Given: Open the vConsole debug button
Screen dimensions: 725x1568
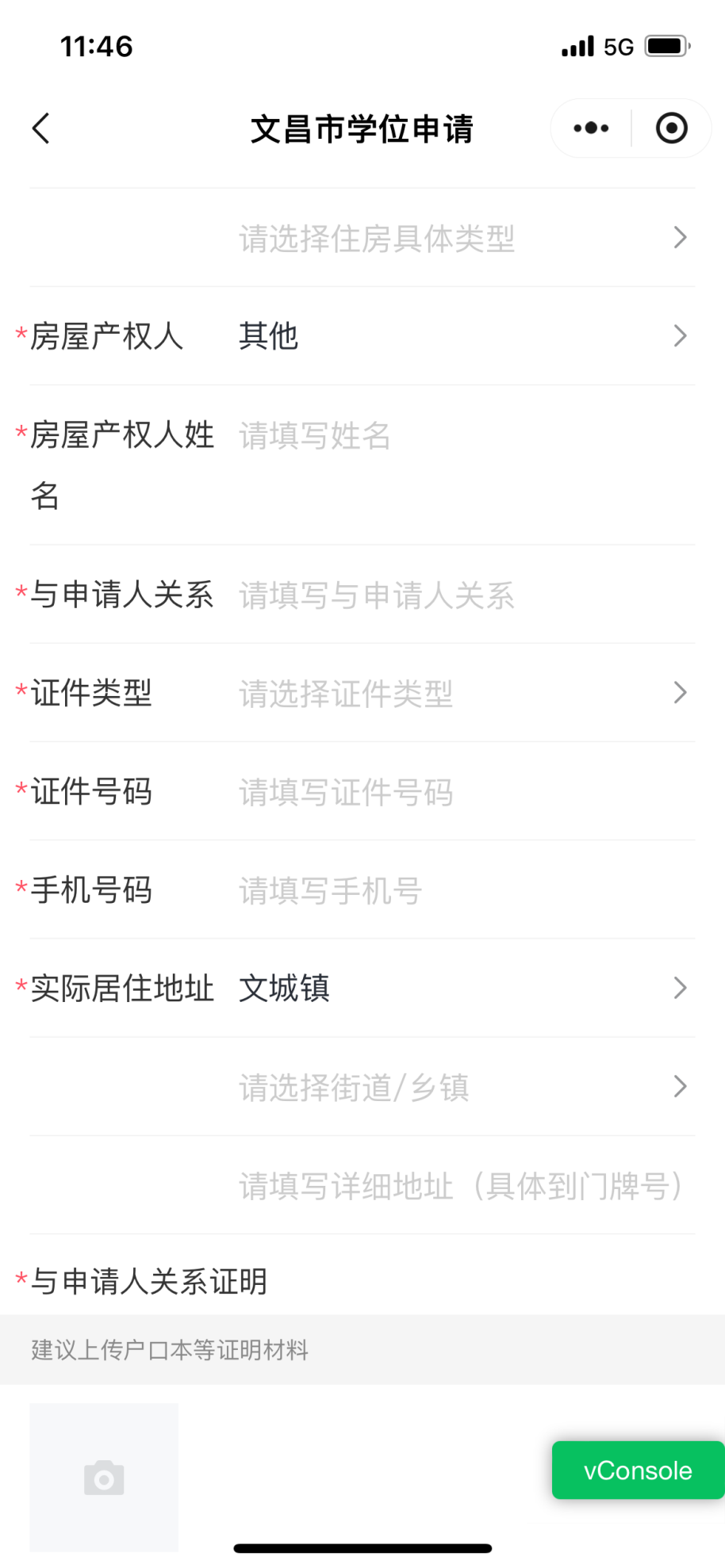Looking at the screenshot, I should coord(639,1470).
